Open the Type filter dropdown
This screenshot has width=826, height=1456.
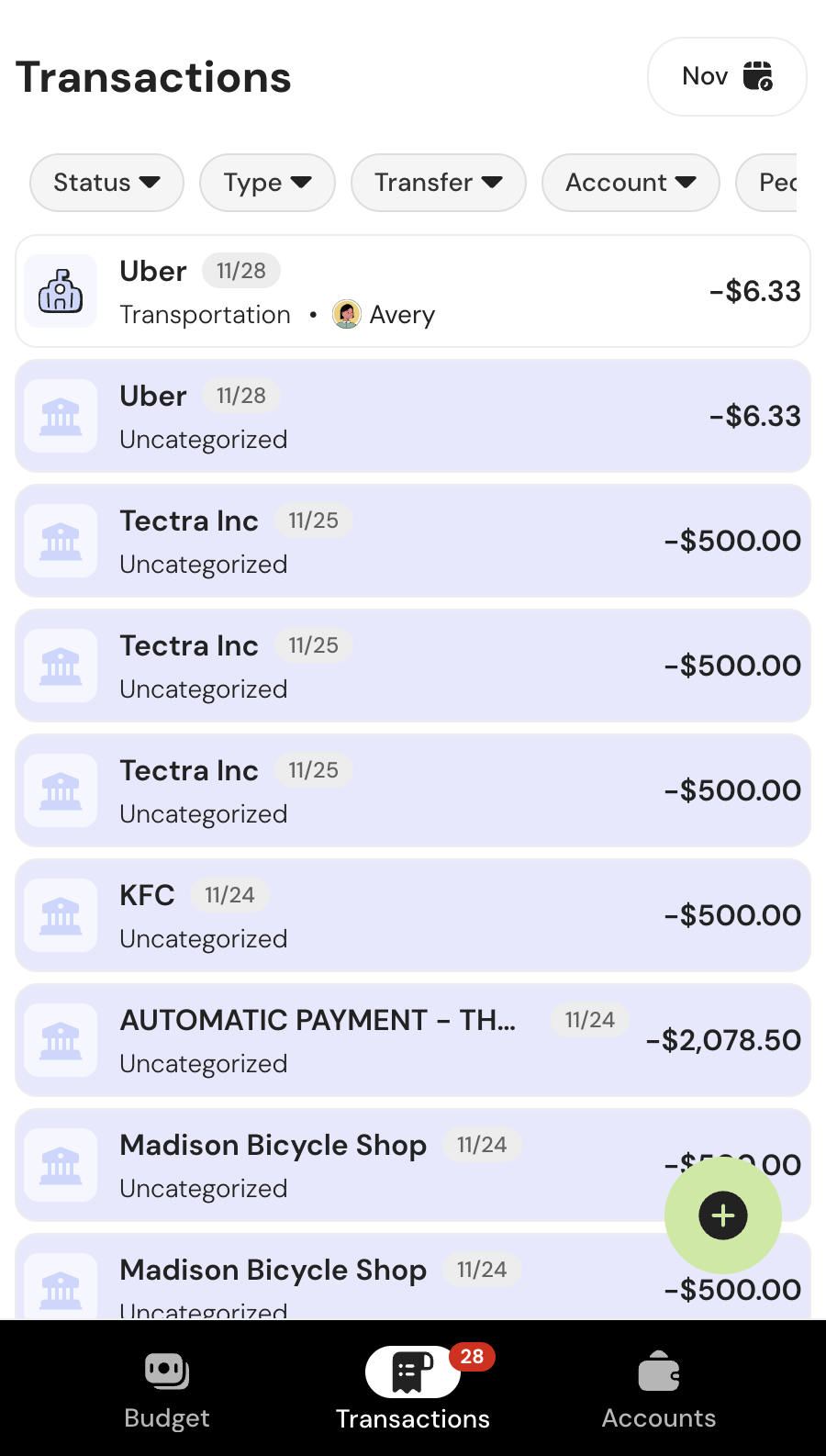267,183
